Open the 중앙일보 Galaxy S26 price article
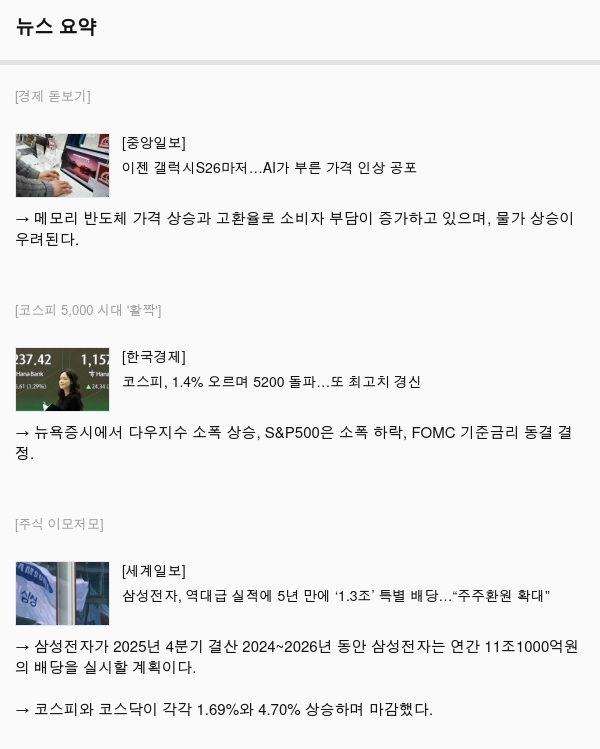Viewport: 600px width, 749px height. (269, 168)
